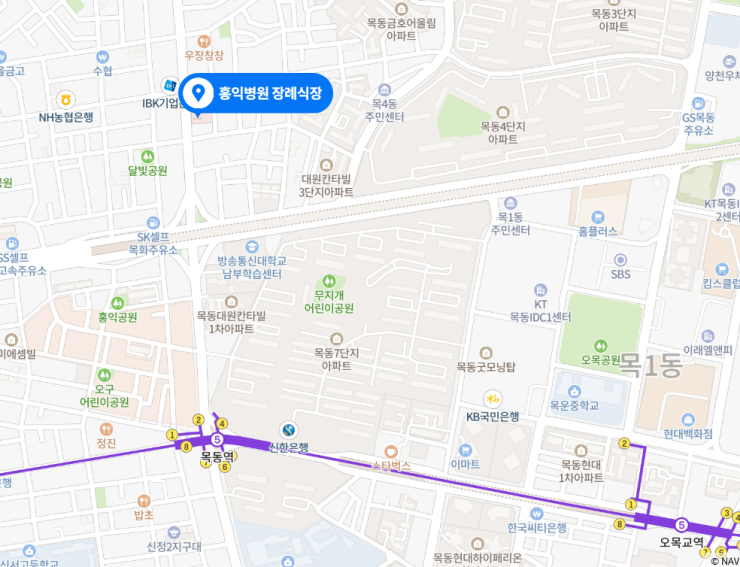Open the KB국민은행 place icon
This screenshot has width=740, height=567.
click(492, 399)
